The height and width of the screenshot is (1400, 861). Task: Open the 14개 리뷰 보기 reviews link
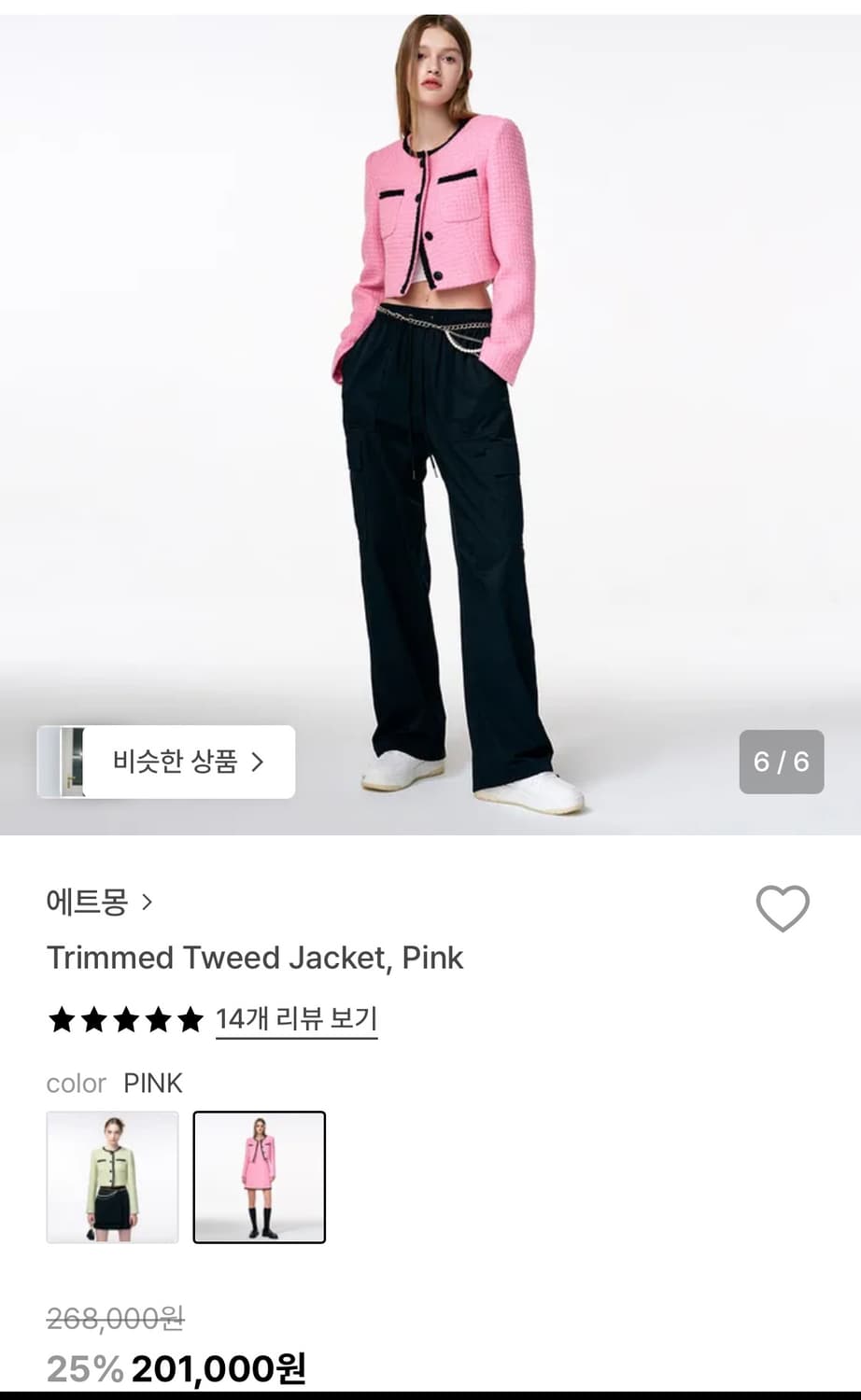pyautogui.click(x=296, y=1020)
